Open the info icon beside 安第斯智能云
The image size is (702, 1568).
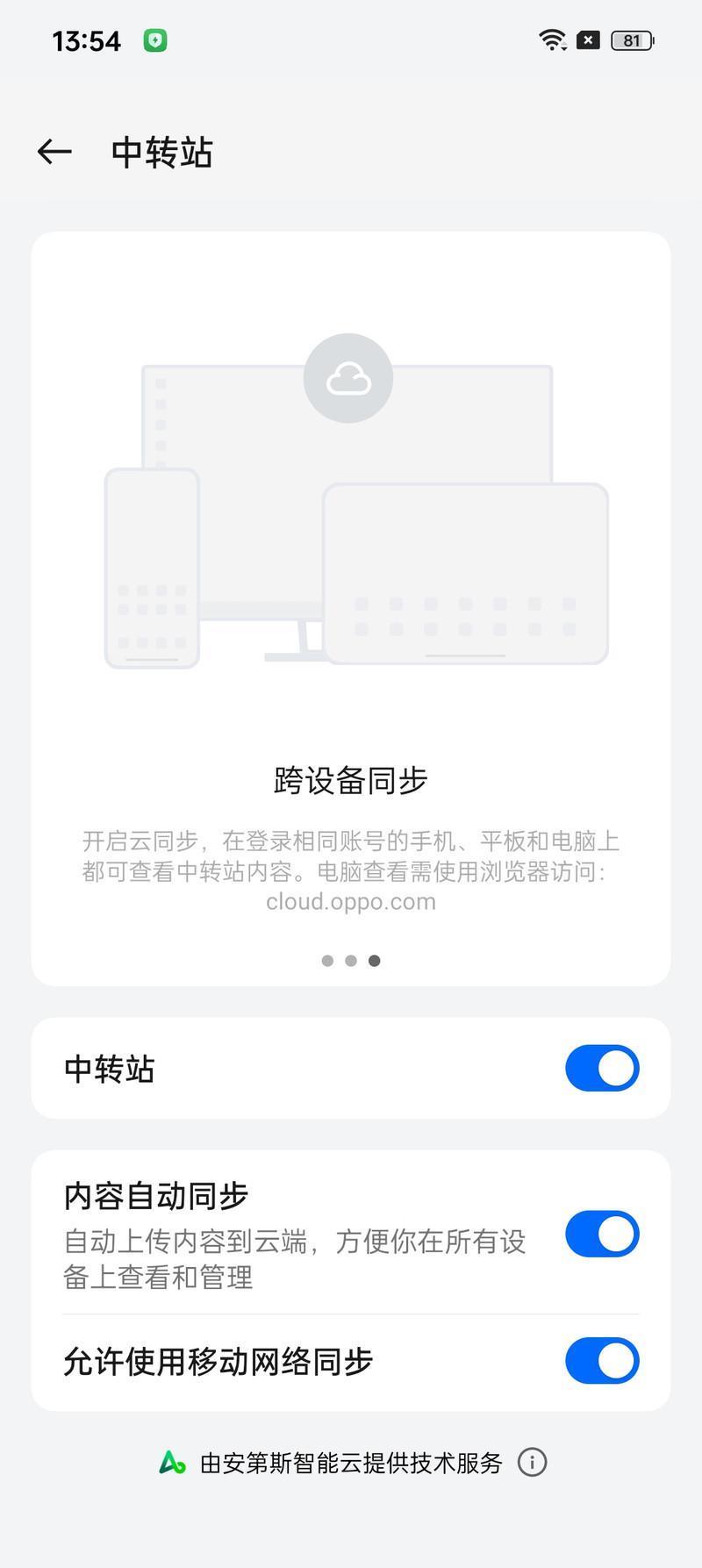pyautogui.click(x=533, y=1462)
